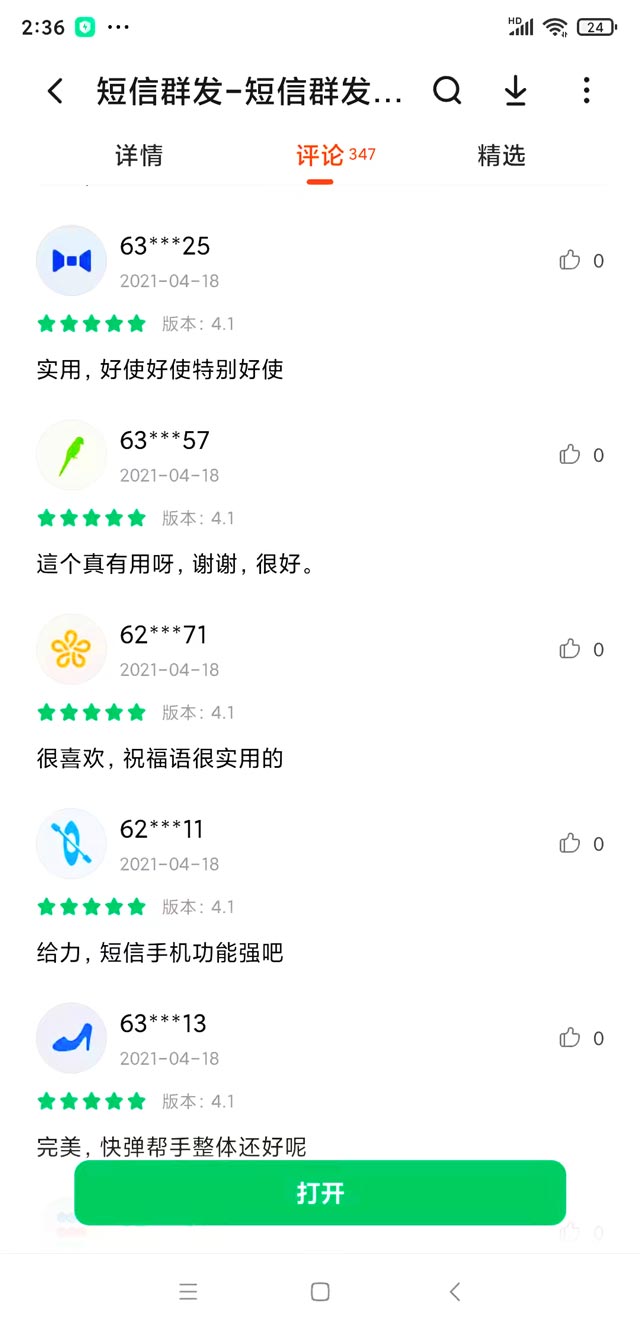The height and width of the screenshot is (1330, 640).
Task: Like the review by 62***71
Action: tap(570, 649)
